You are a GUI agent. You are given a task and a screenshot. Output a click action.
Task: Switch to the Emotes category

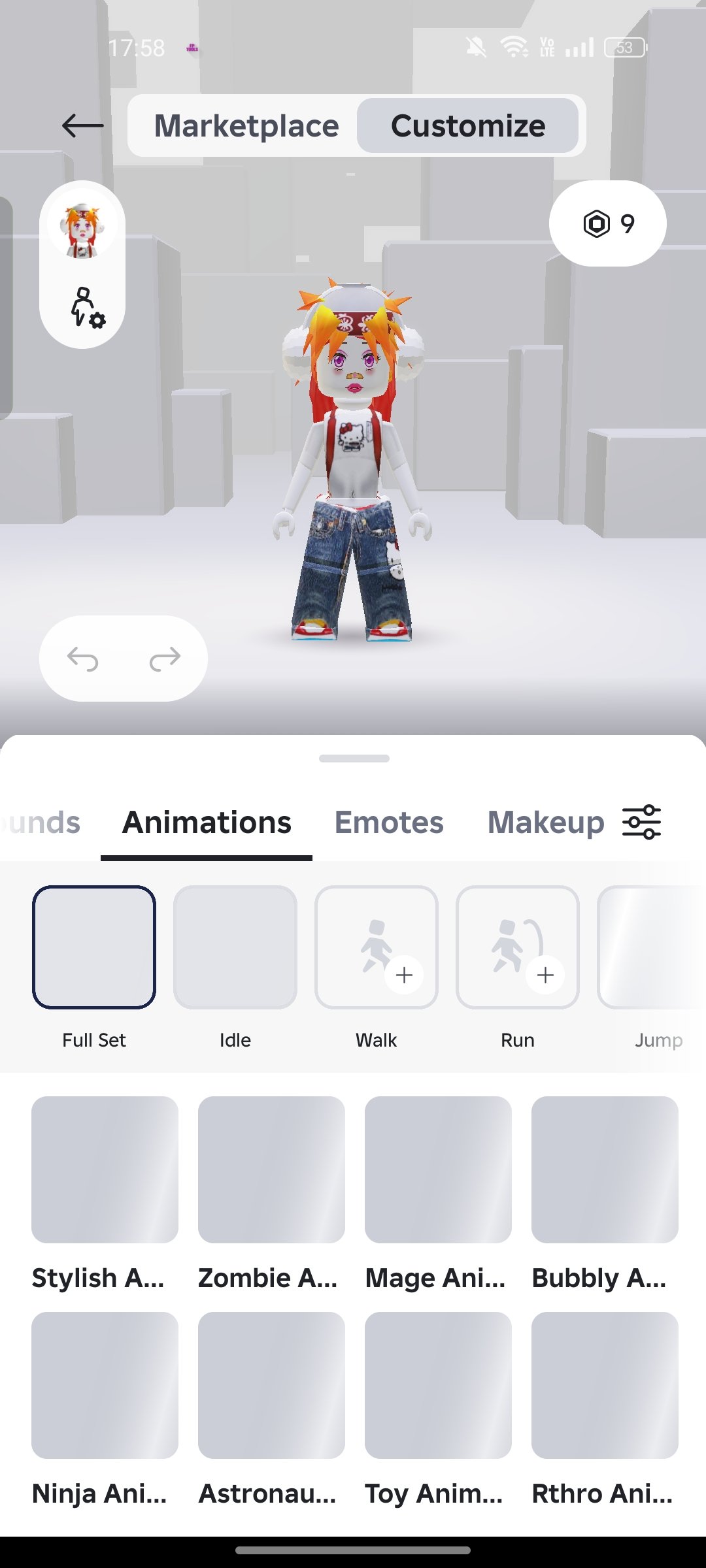(x=389, y=822)
